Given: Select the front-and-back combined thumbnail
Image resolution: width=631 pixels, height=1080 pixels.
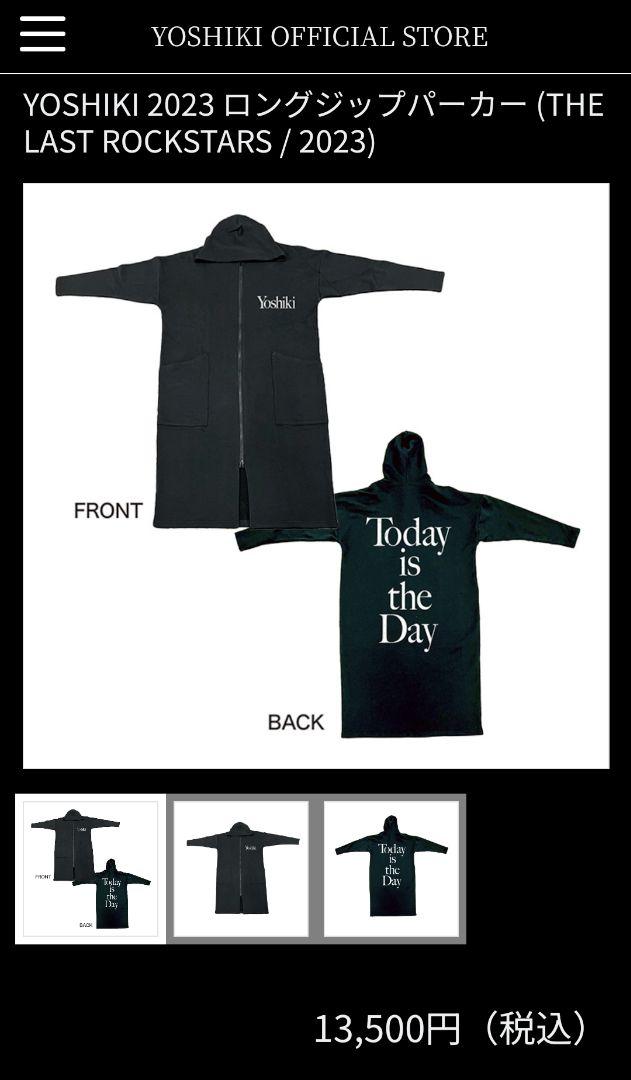Looking at the screenshot, I should point(90,869).
